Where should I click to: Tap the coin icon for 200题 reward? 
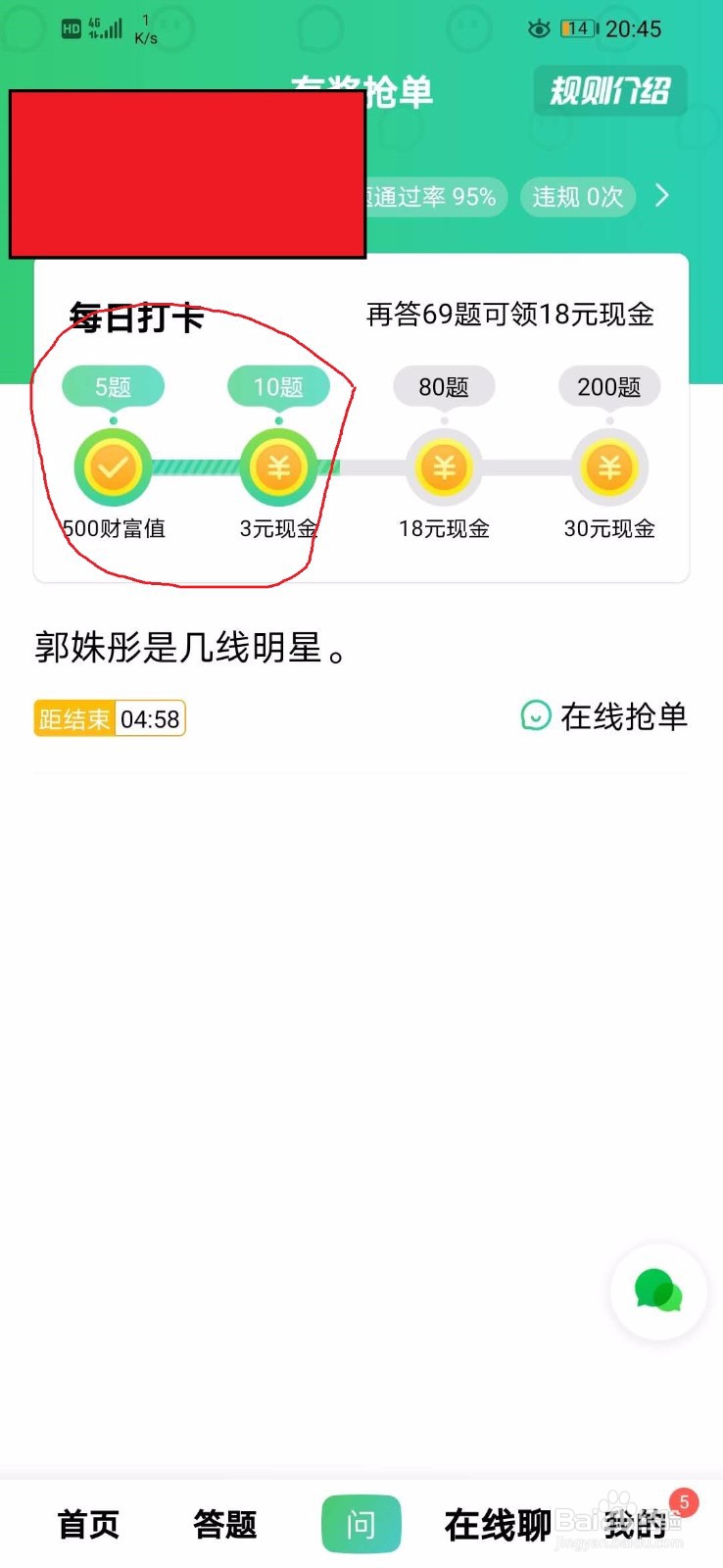point(609,467)
